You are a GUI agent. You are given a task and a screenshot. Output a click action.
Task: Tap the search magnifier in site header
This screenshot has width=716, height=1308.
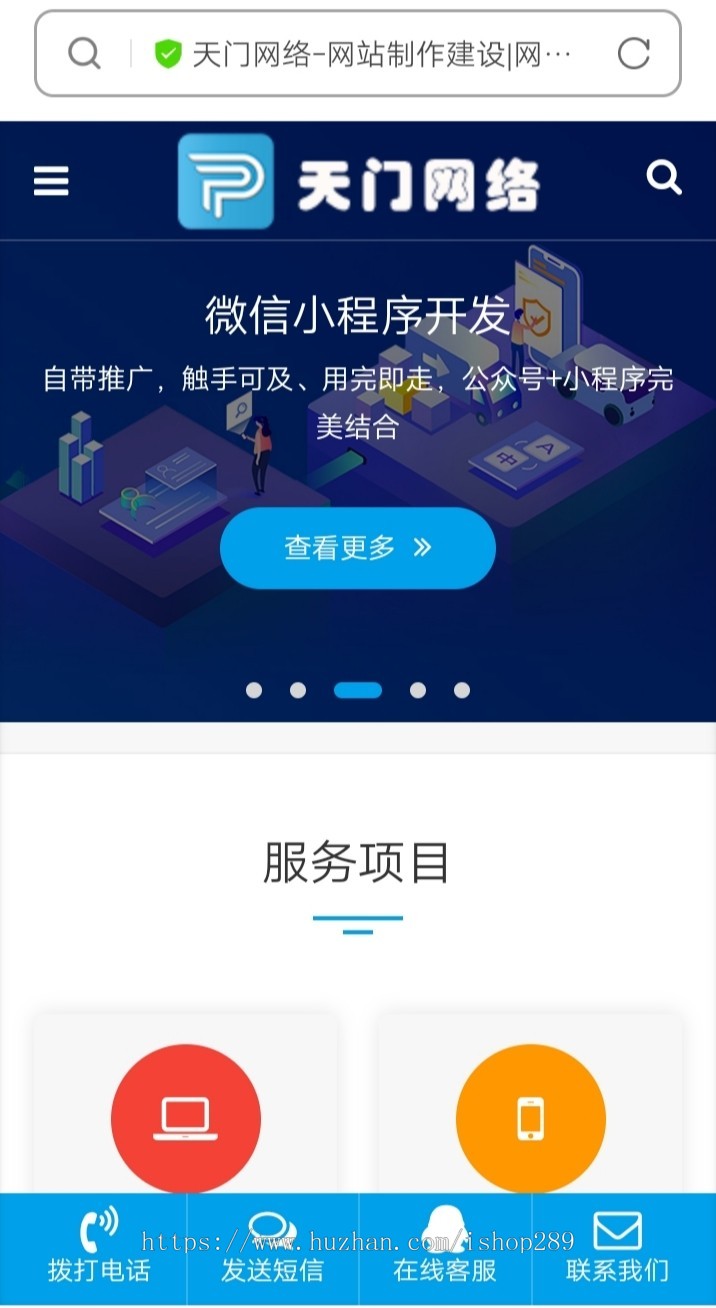(x=664, y=178)
